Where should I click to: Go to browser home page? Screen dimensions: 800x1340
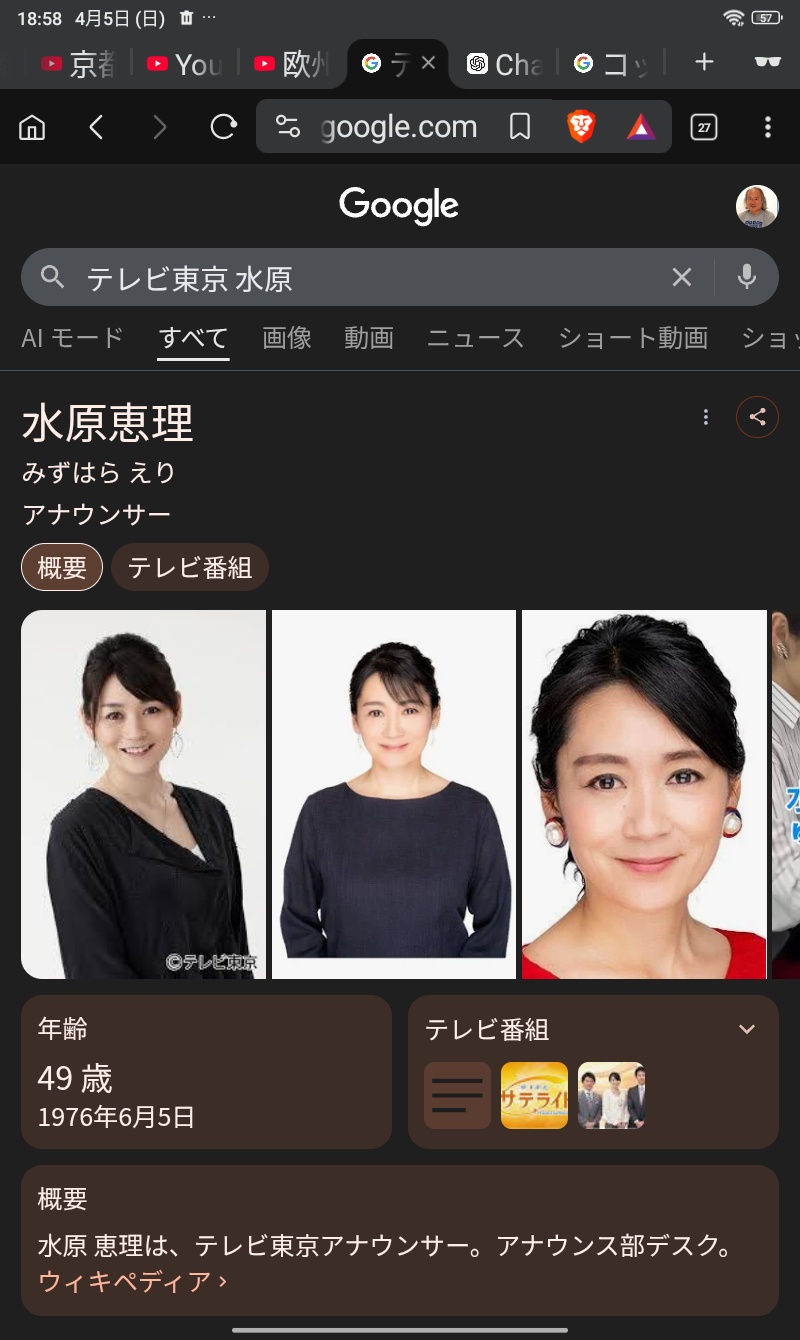[32, 127]
